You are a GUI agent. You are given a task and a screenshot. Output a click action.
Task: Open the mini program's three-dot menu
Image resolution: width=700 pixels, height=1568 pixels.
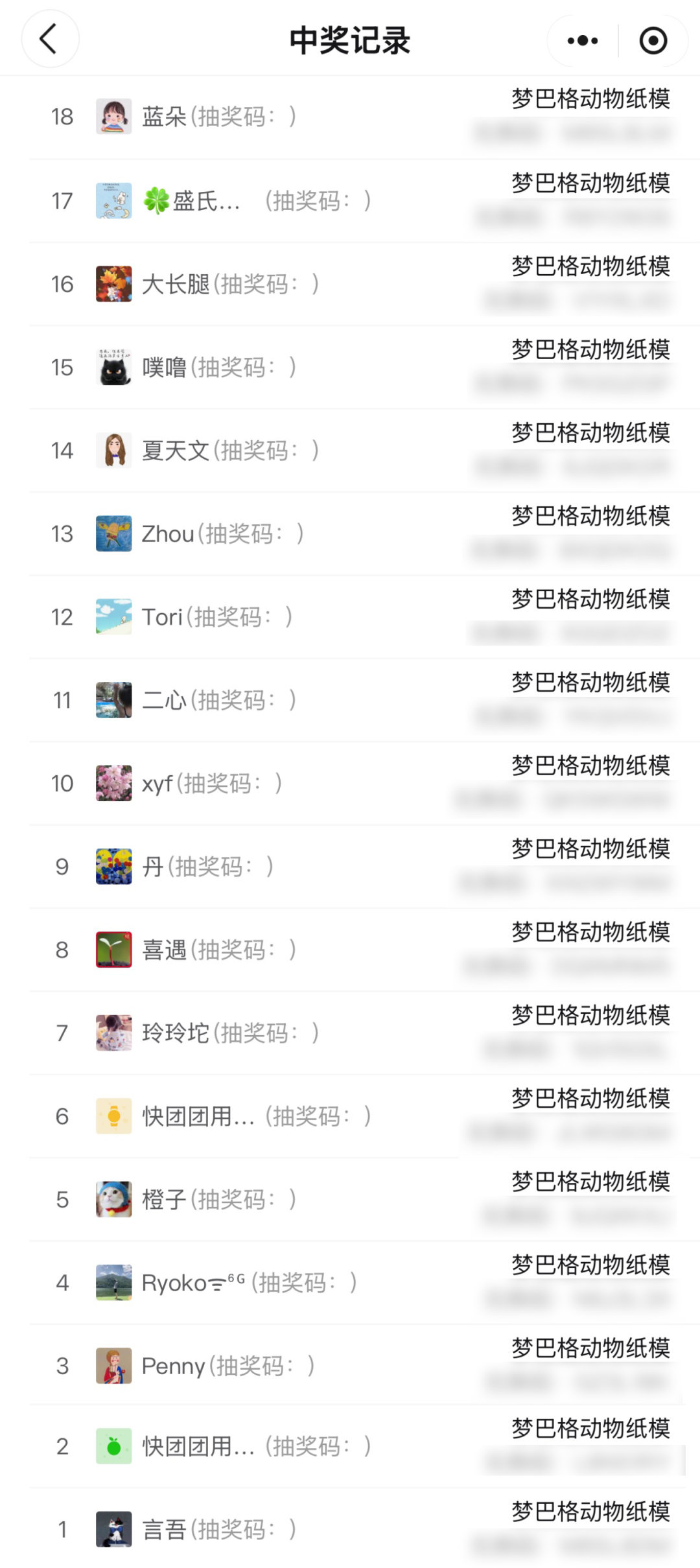[582, 41]
